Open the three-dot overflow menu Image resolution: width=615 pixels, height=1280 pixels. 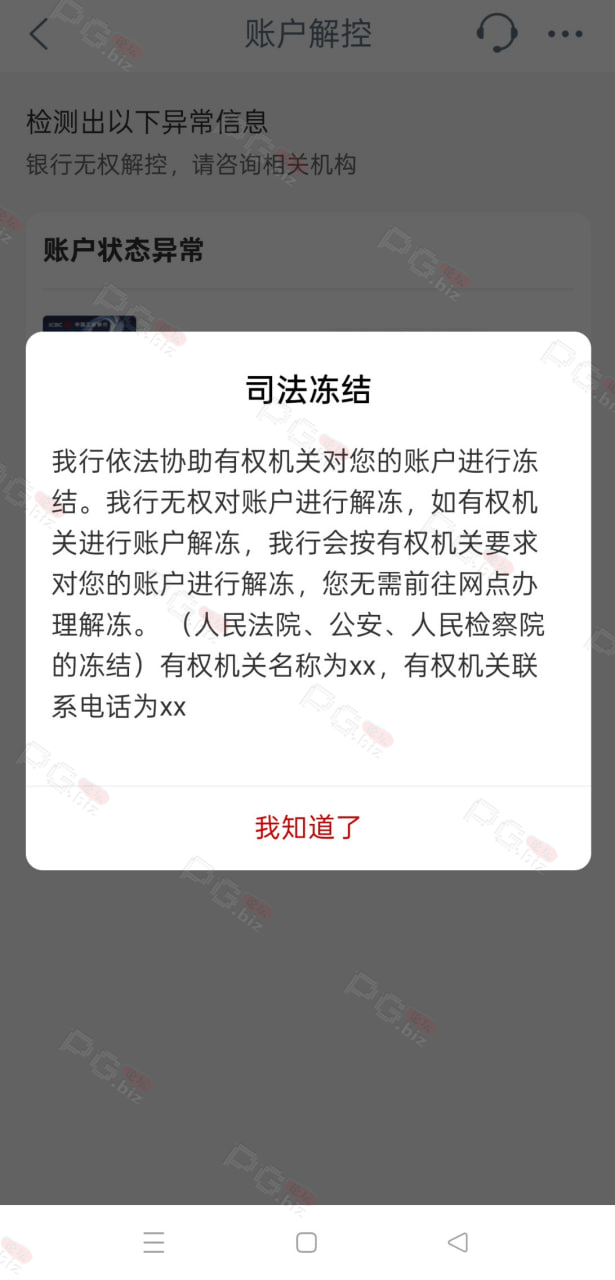(x=565, y=34)
